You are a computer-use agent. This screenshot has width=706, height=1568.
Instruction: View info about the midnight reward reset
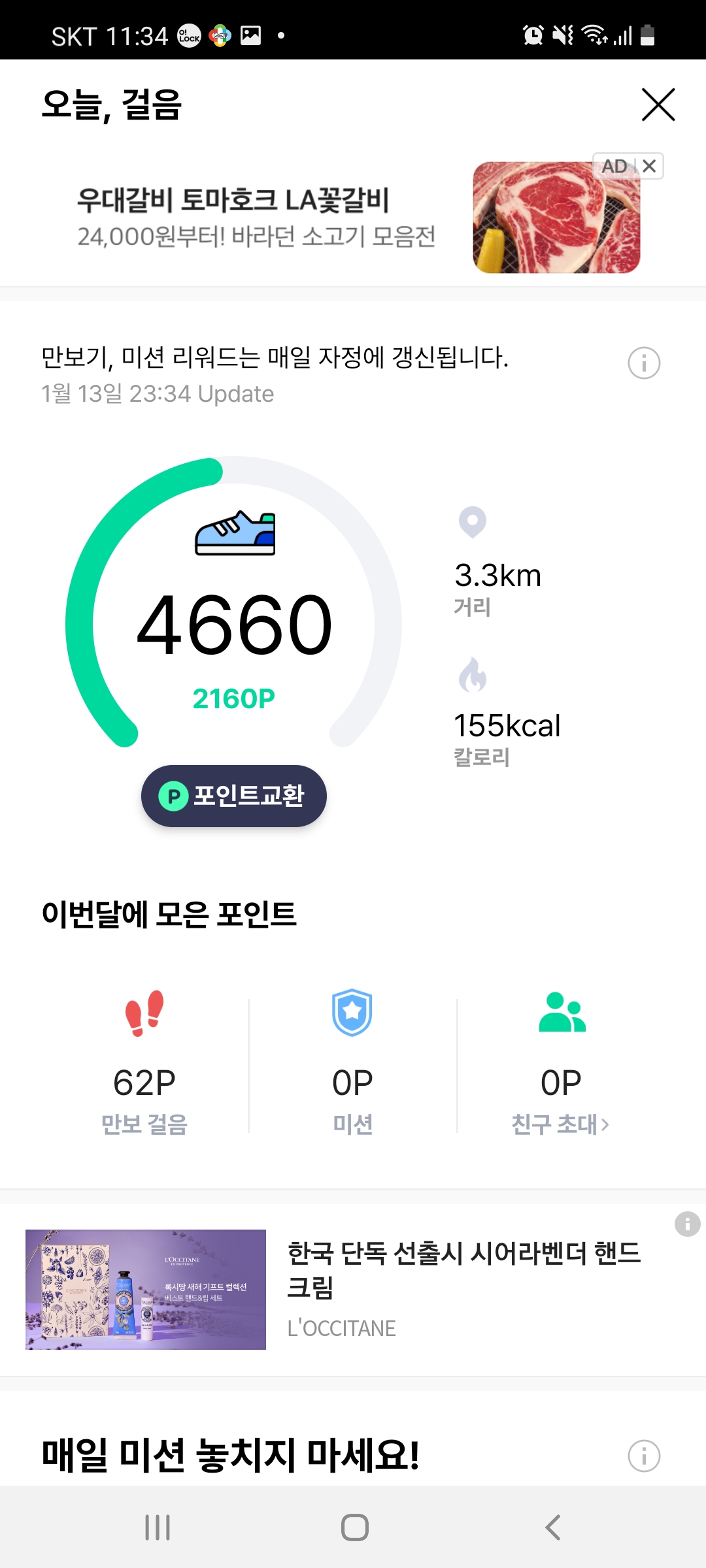click(644, 363)
